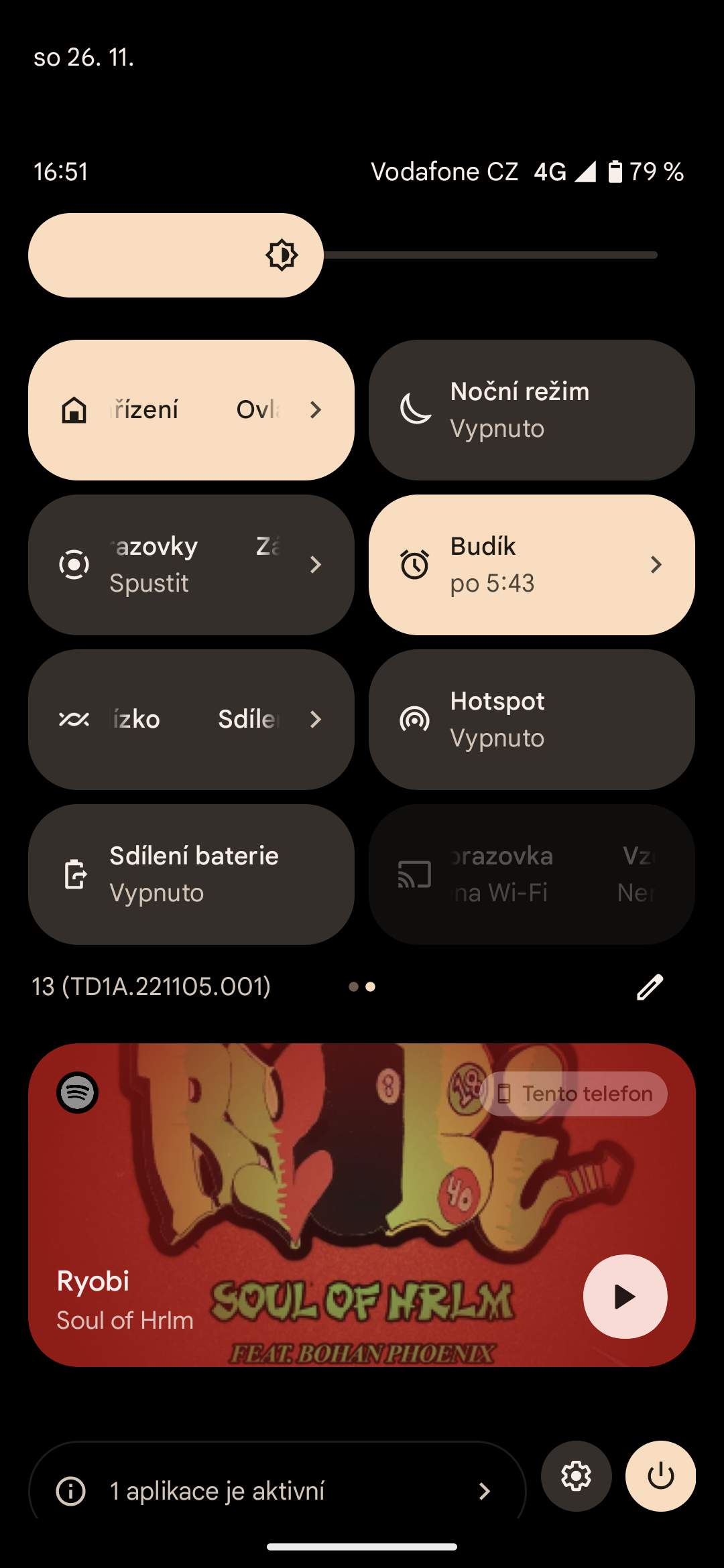Open the device controls (Ovládání zařízení) tile
Screen dimensions: 724x1568
coord(191,410)
